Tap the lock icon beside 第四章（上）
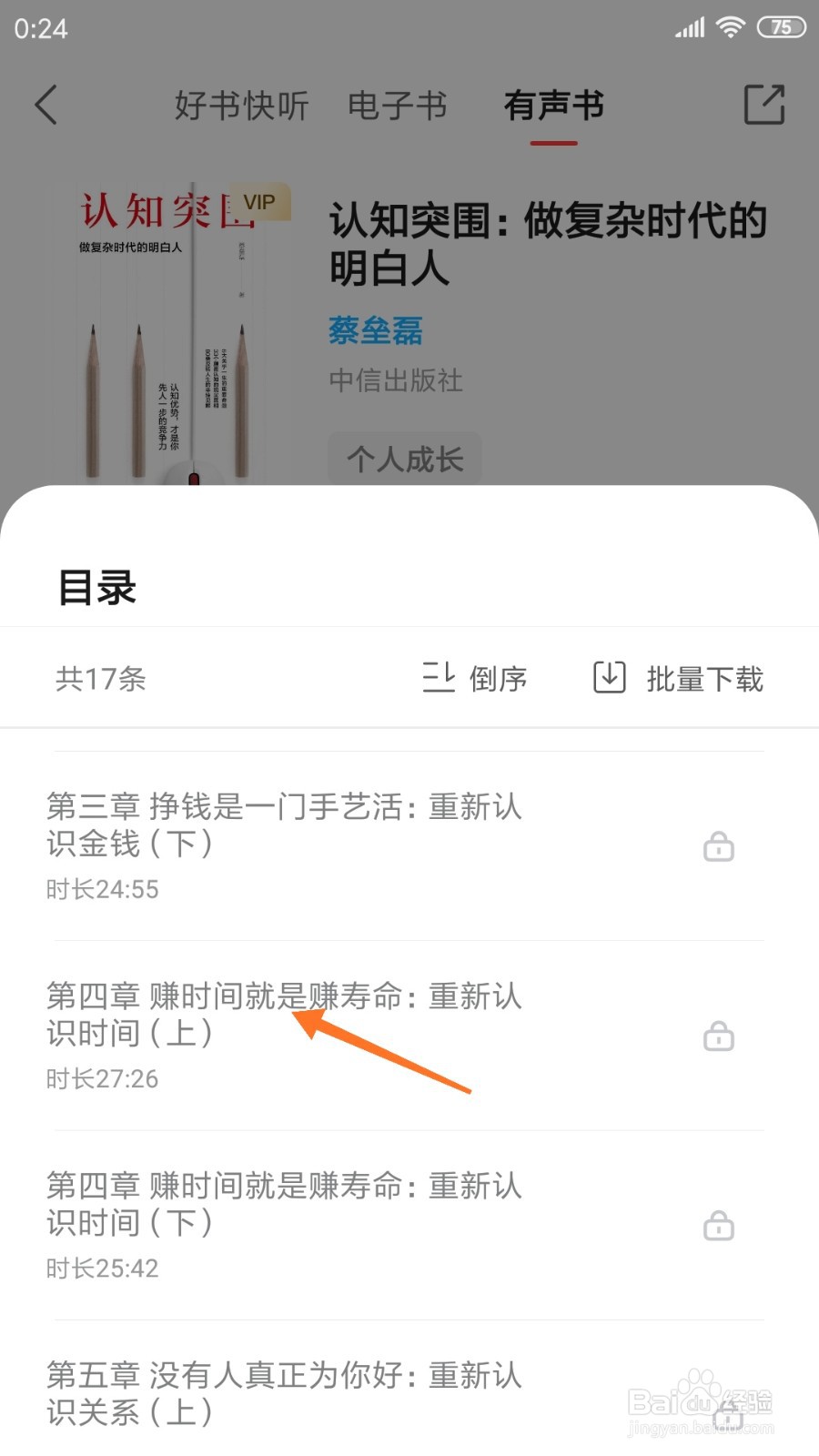The height and width of the screenshot is (1456, 819). coord(718,1036)
